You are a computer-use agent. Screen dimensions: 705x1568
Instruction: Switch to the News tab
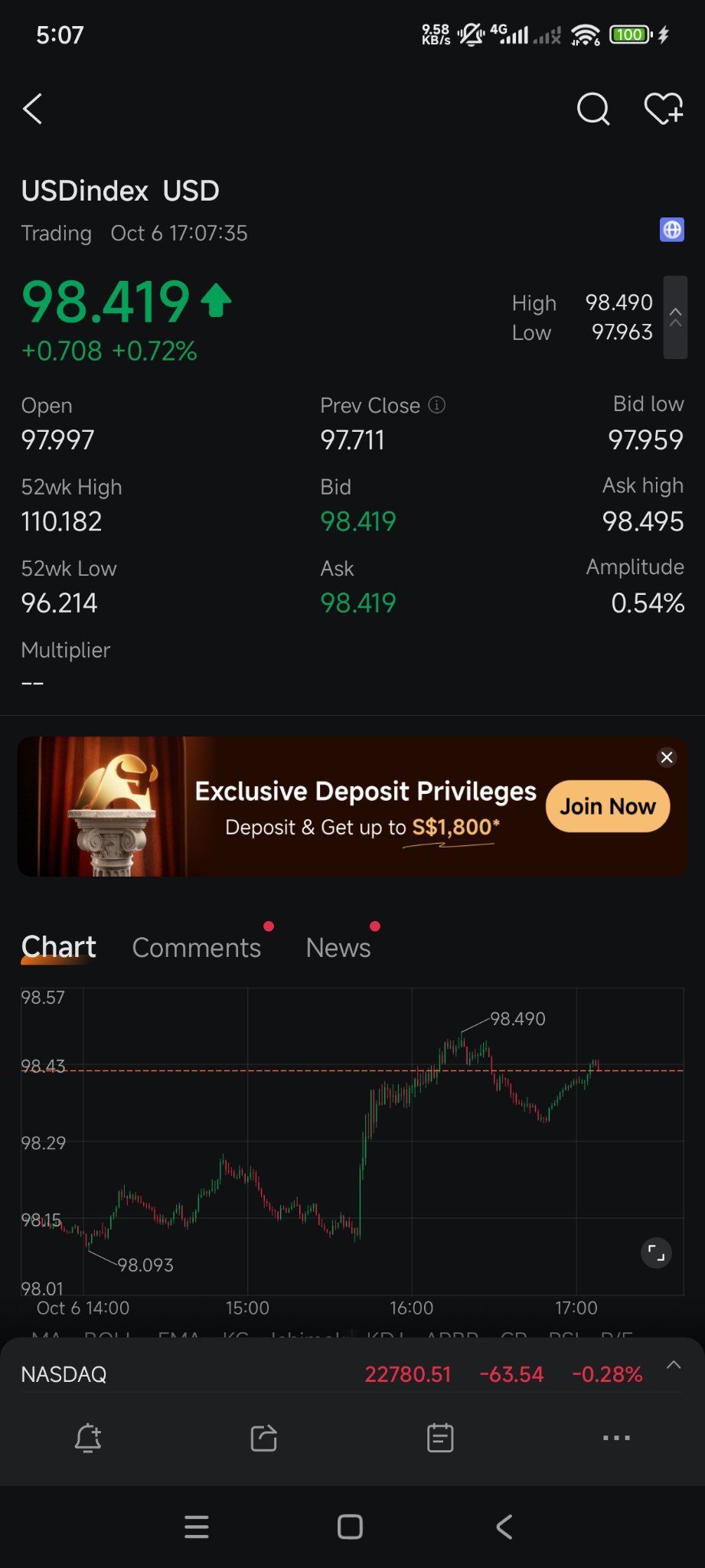(338, 948)
